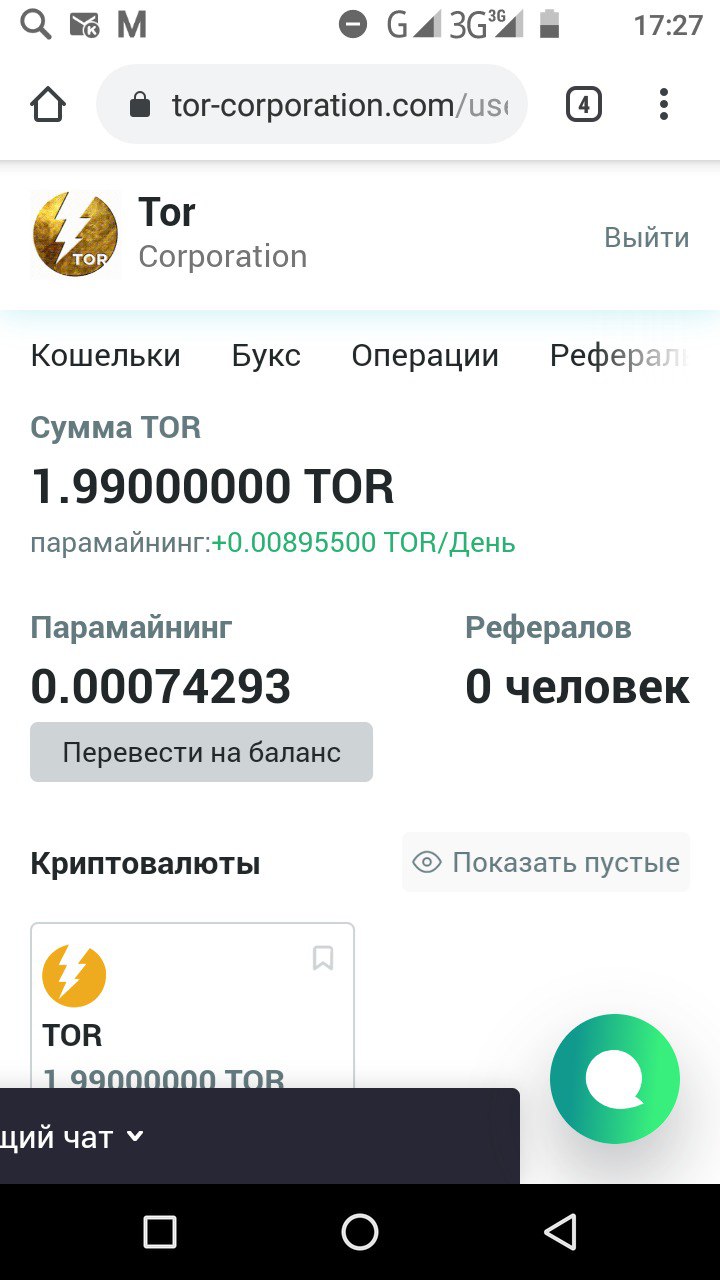Open the green support chat bubble
Image resolution: width=720 pixels, height=1280 pixels.
click(614, 1078)
